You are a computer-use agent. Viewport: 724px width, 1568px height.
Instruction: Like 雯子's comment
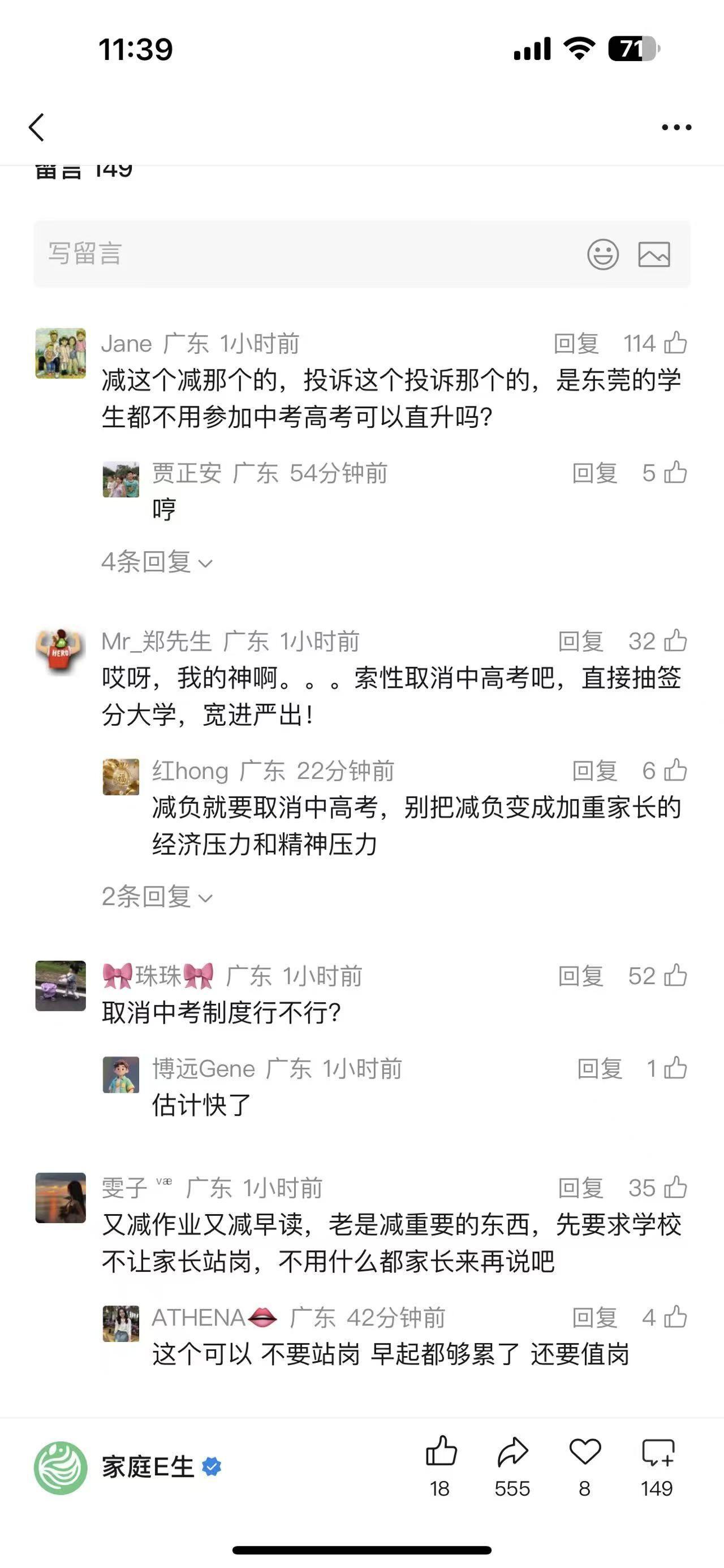coord(675,1188)
